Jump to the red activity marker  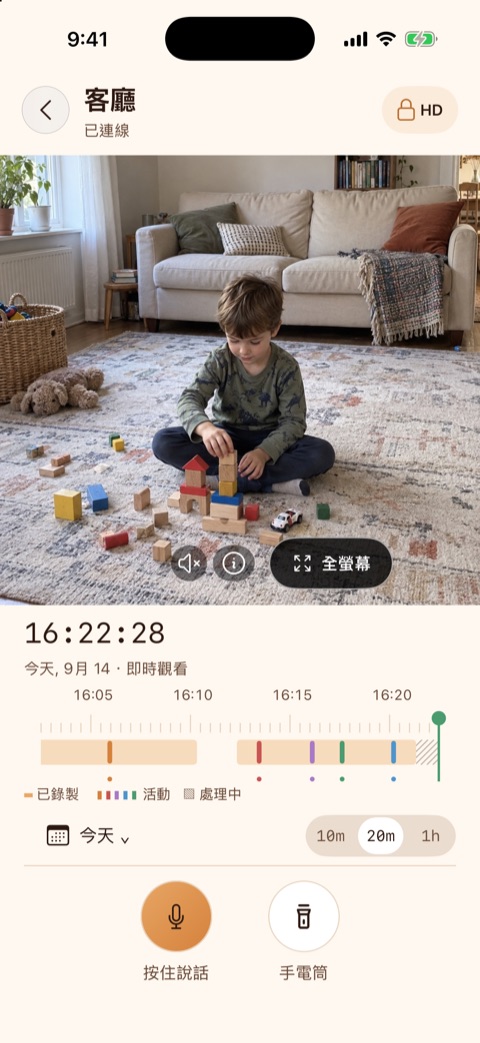(259, 752)
